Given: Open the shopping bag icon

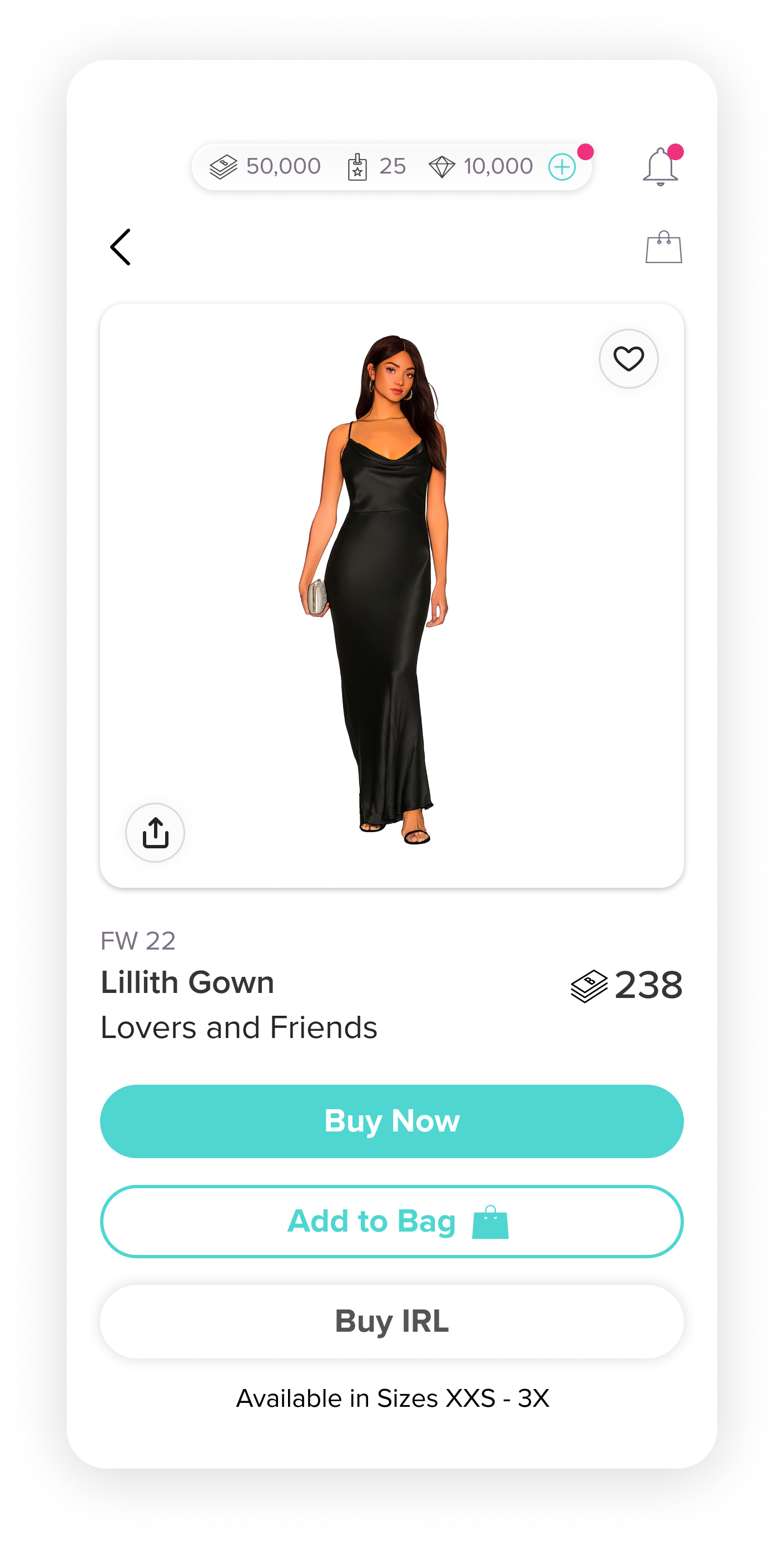Looking at the screenshot, I should coord(663,247).
